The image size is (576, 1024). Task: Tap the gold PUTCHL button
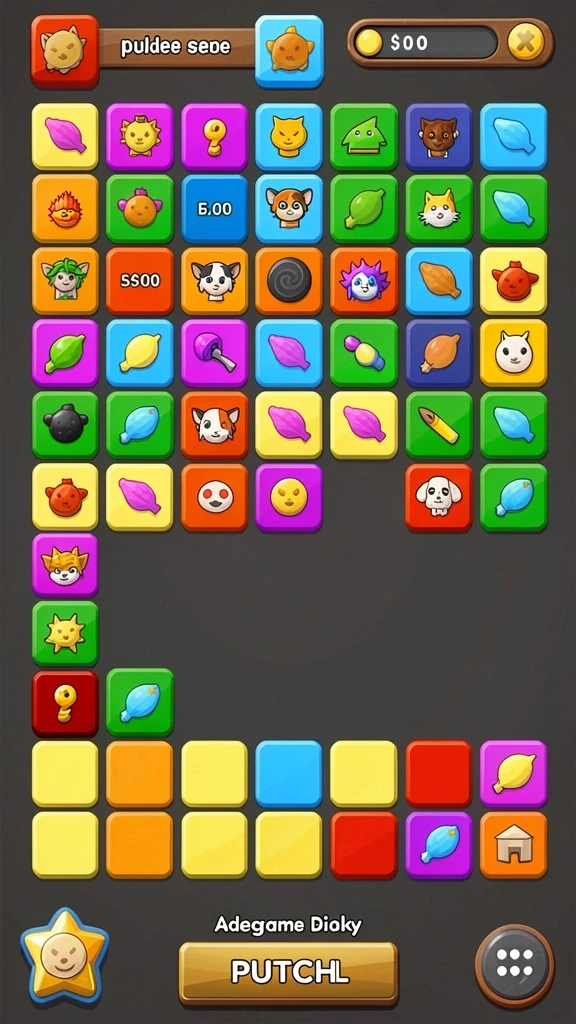(x=288, y=973)
